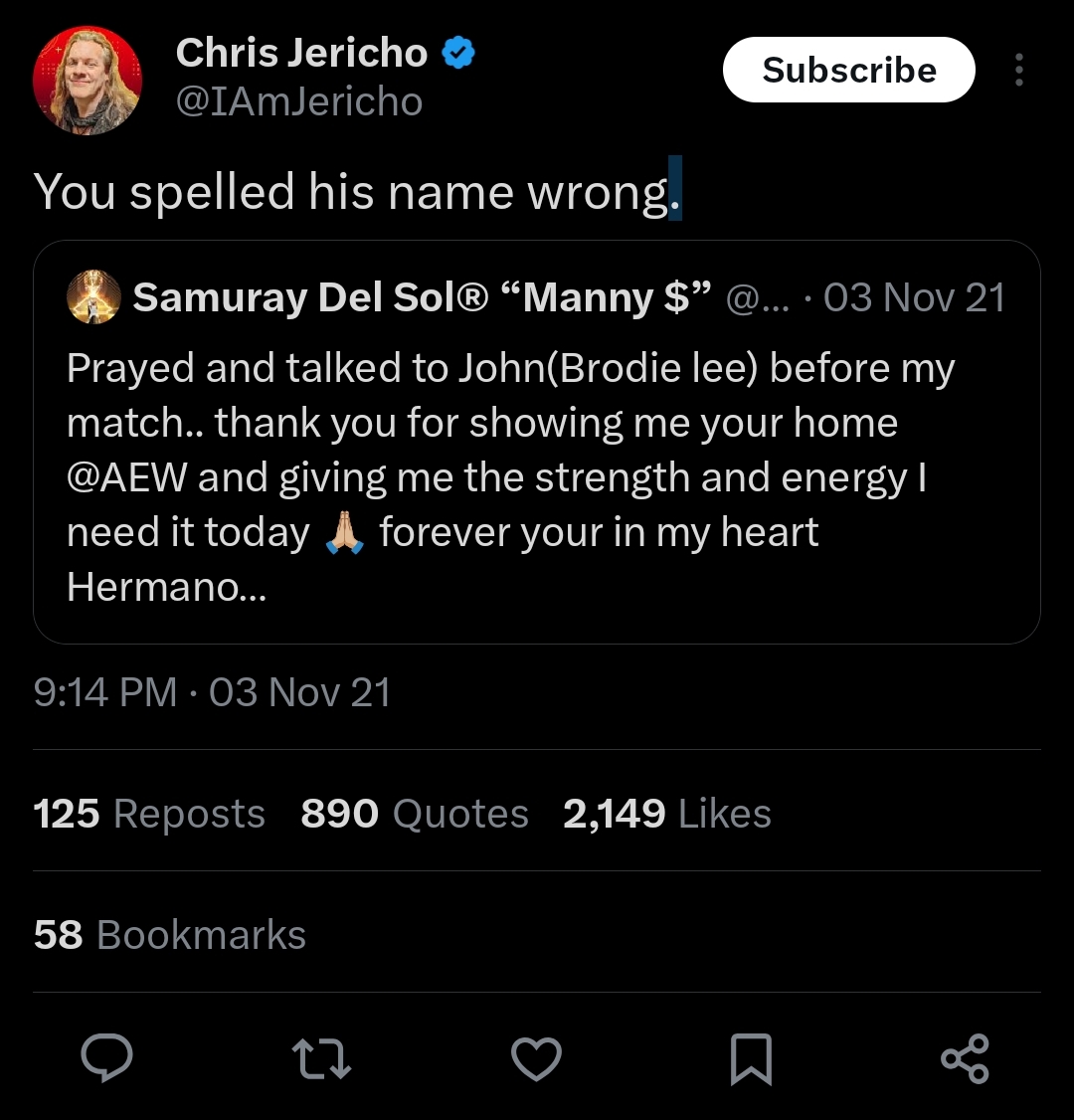1074x1120 pixels.
Task: Tap the @IAmJericho handle
Action: tap(299, 101)
